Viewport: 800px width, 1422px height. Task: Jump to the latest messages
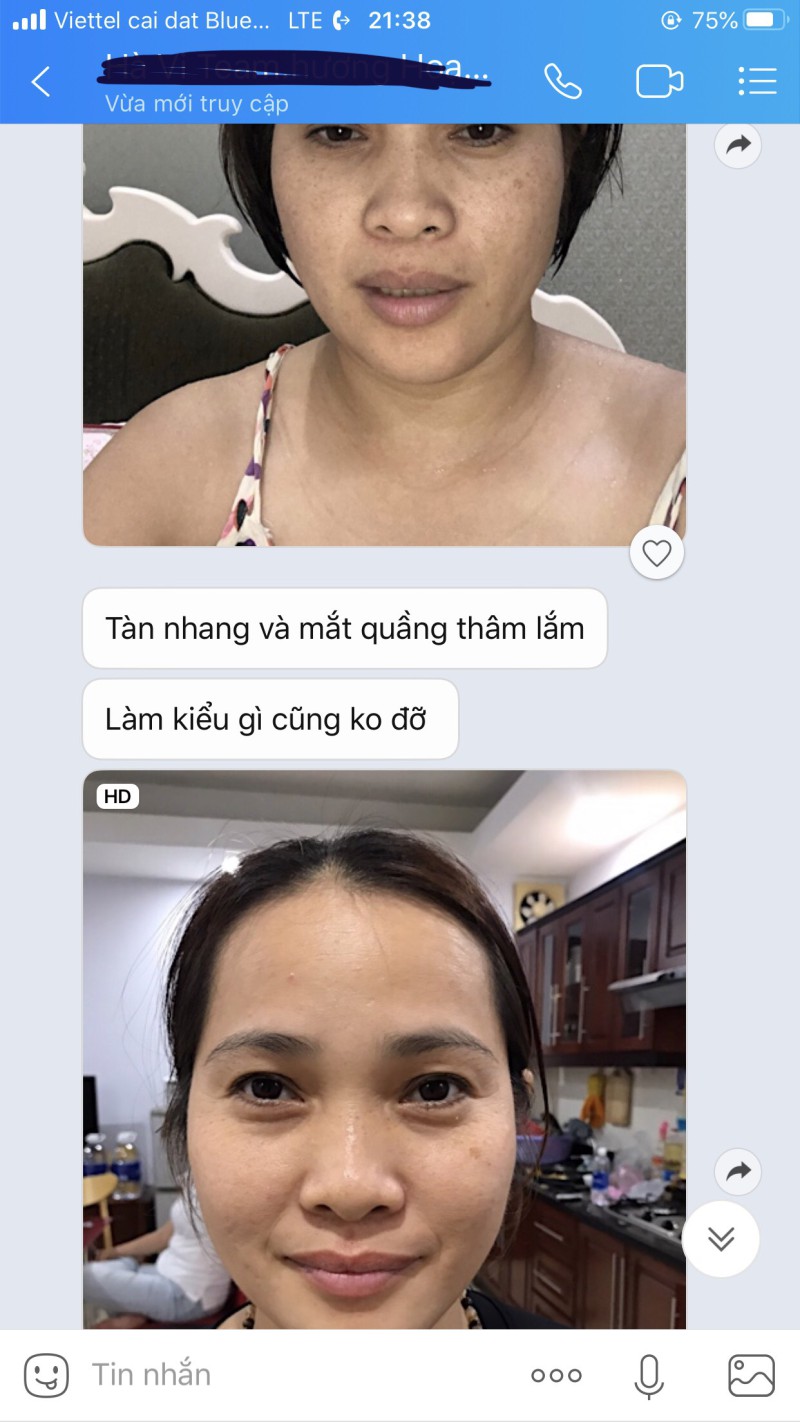[x=720, y=1239]
